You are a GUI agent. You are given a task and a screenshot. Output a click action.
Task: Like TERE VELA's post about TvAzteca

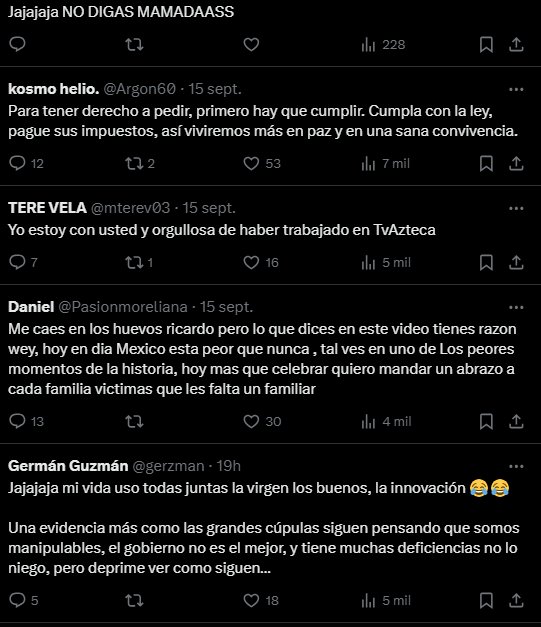(x=251, y=262)
